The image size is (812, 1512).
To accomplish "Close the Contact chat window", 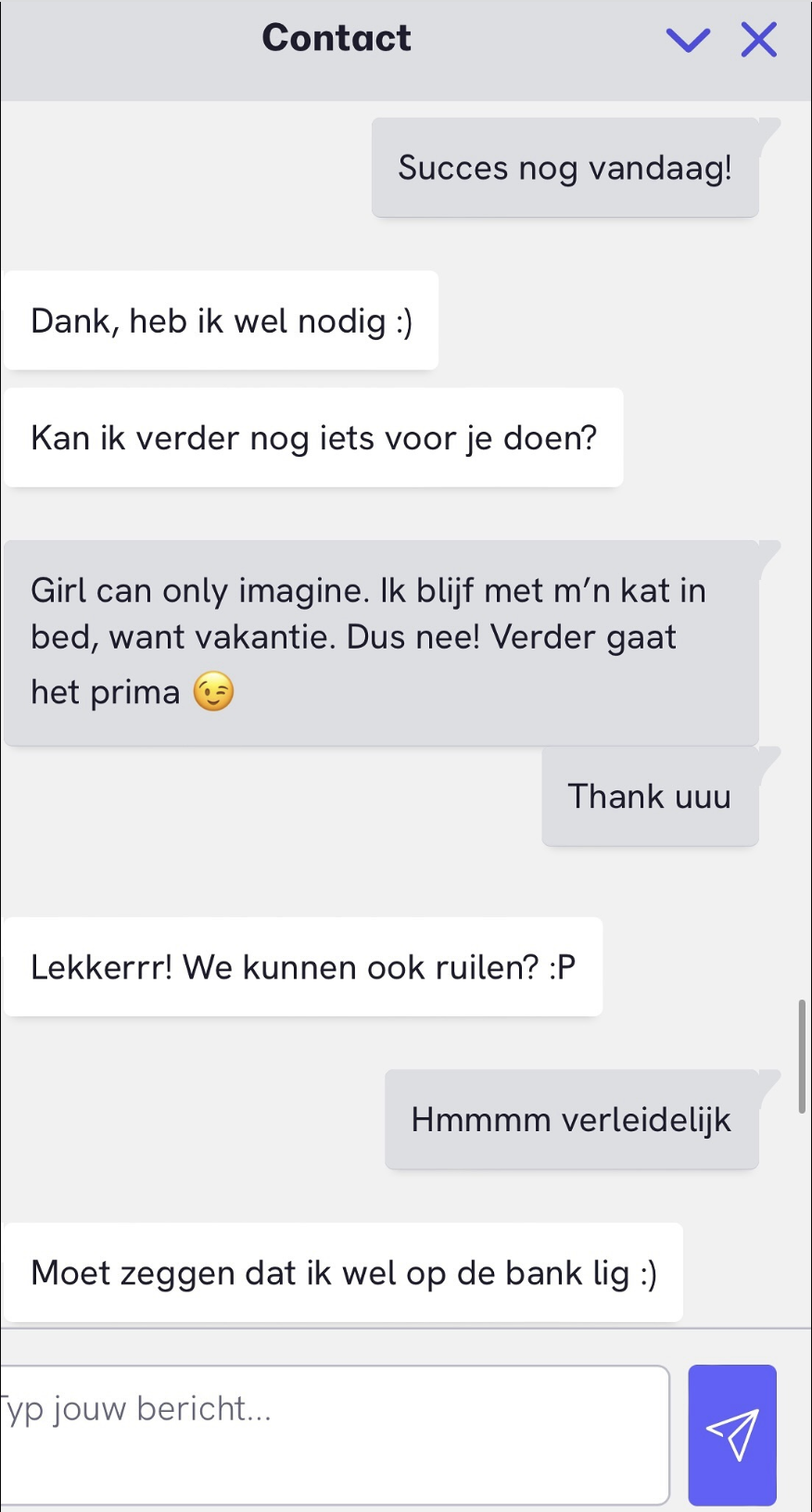I will 758,40.
